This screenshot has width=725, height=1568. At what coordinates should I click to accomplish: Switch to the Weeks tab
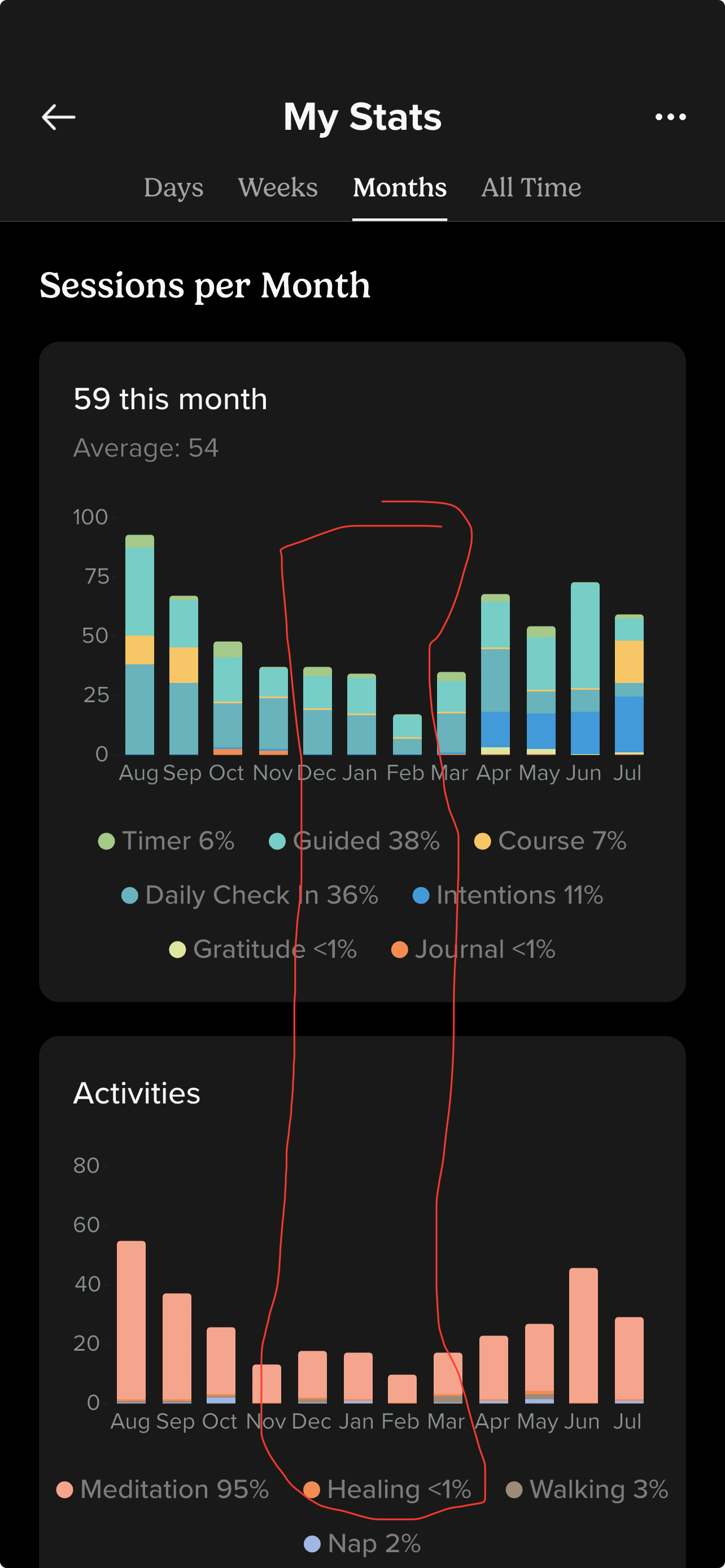pos(278,187)
